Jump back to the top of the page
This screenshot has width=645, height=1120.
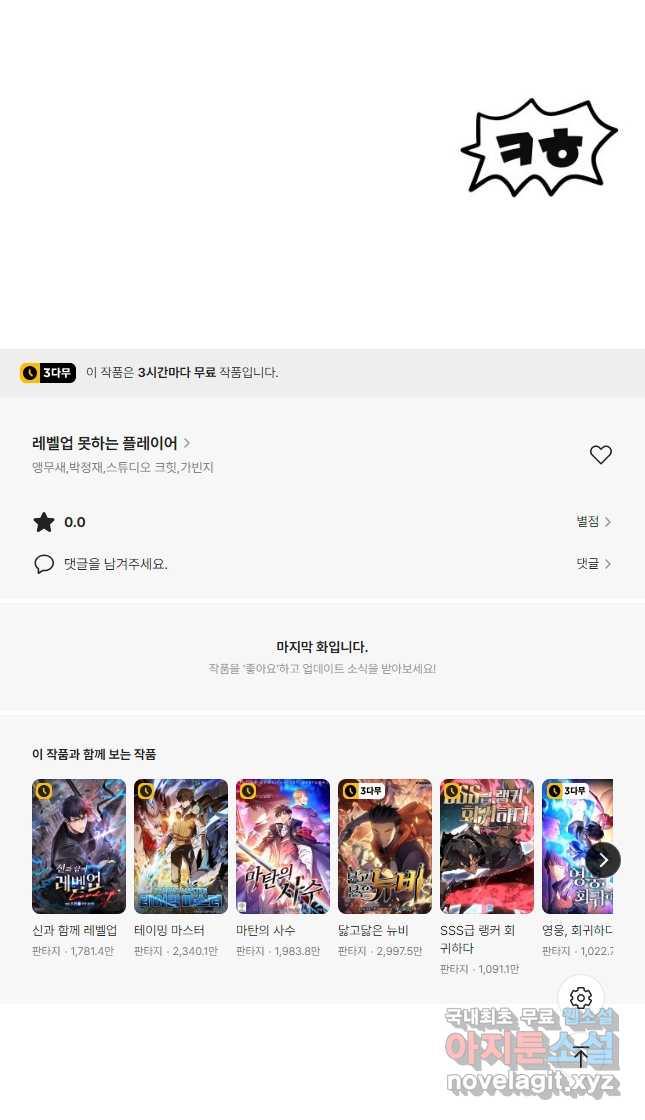tap(581, 1056)
